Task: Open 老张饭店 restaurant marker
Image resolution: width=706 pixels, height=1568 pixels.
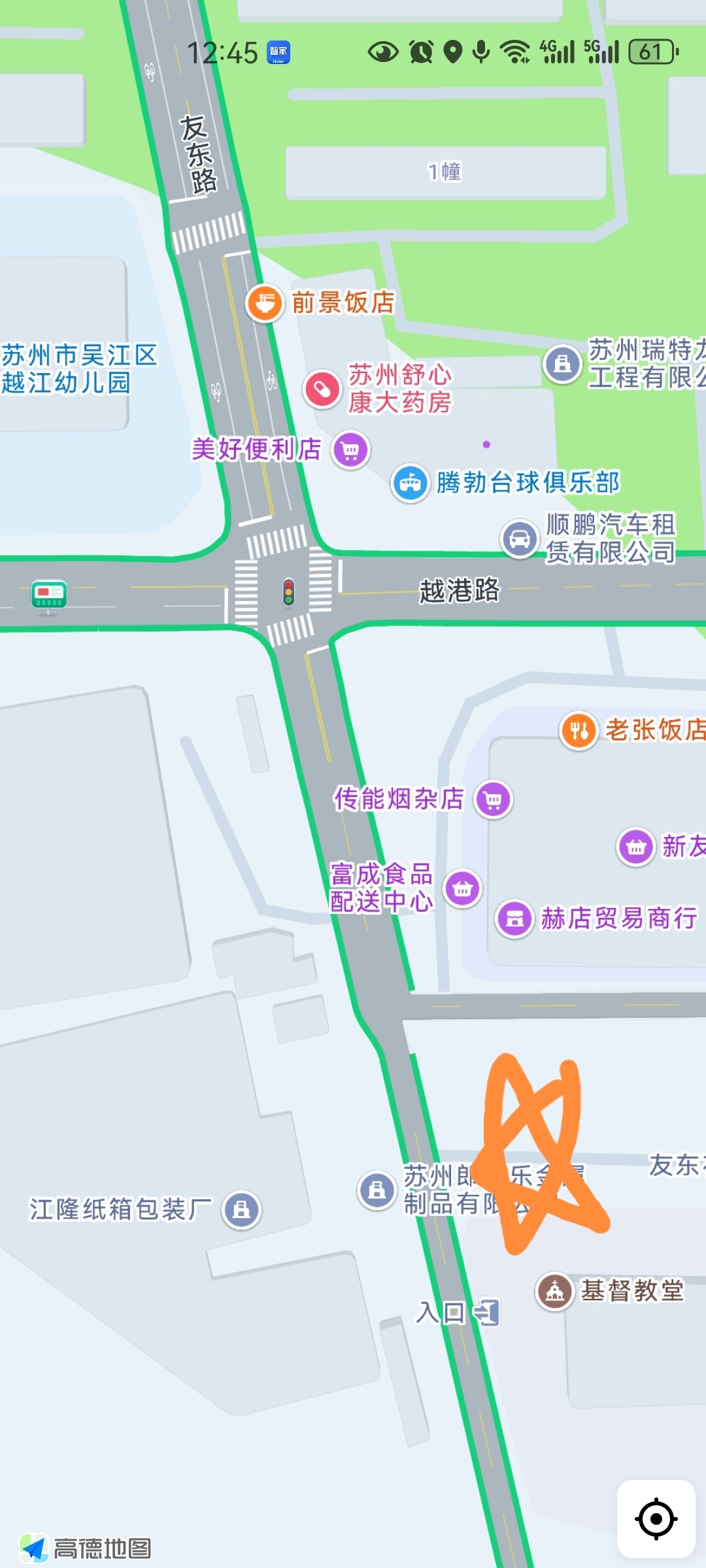Action: click(x=579, y=730)
